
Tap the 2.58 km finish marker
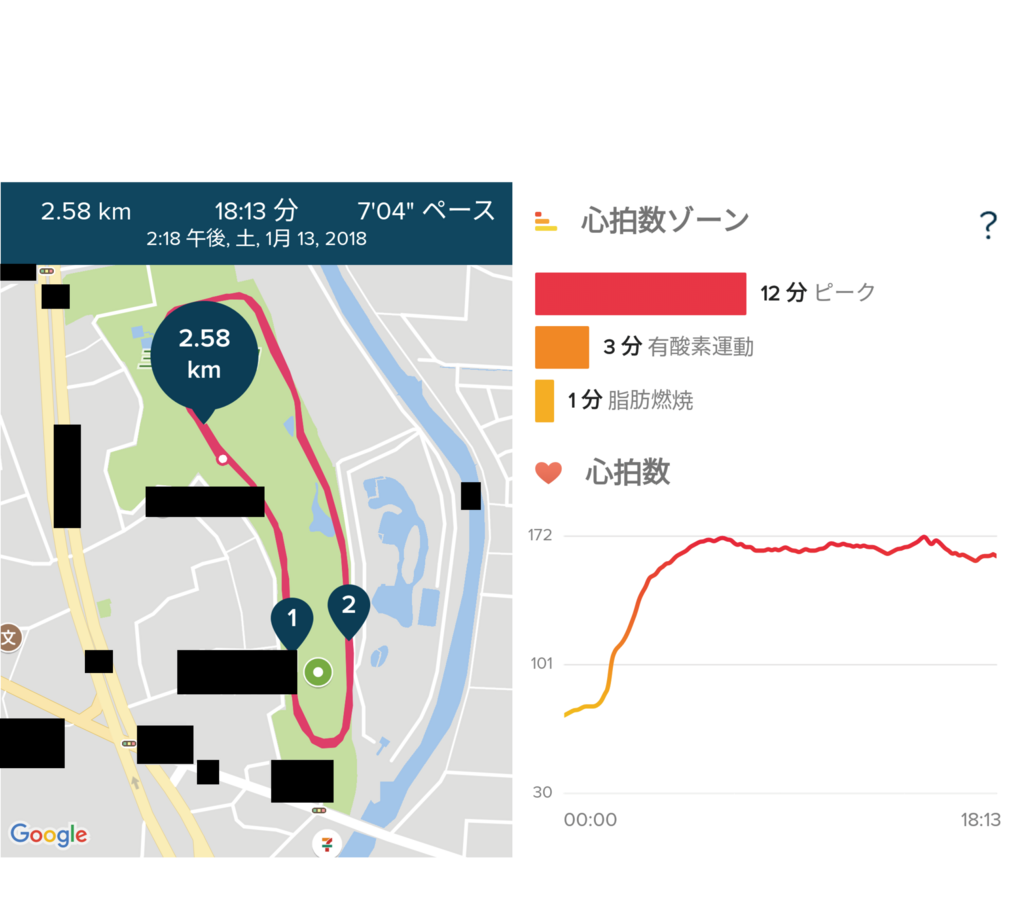tap(204, 355)
